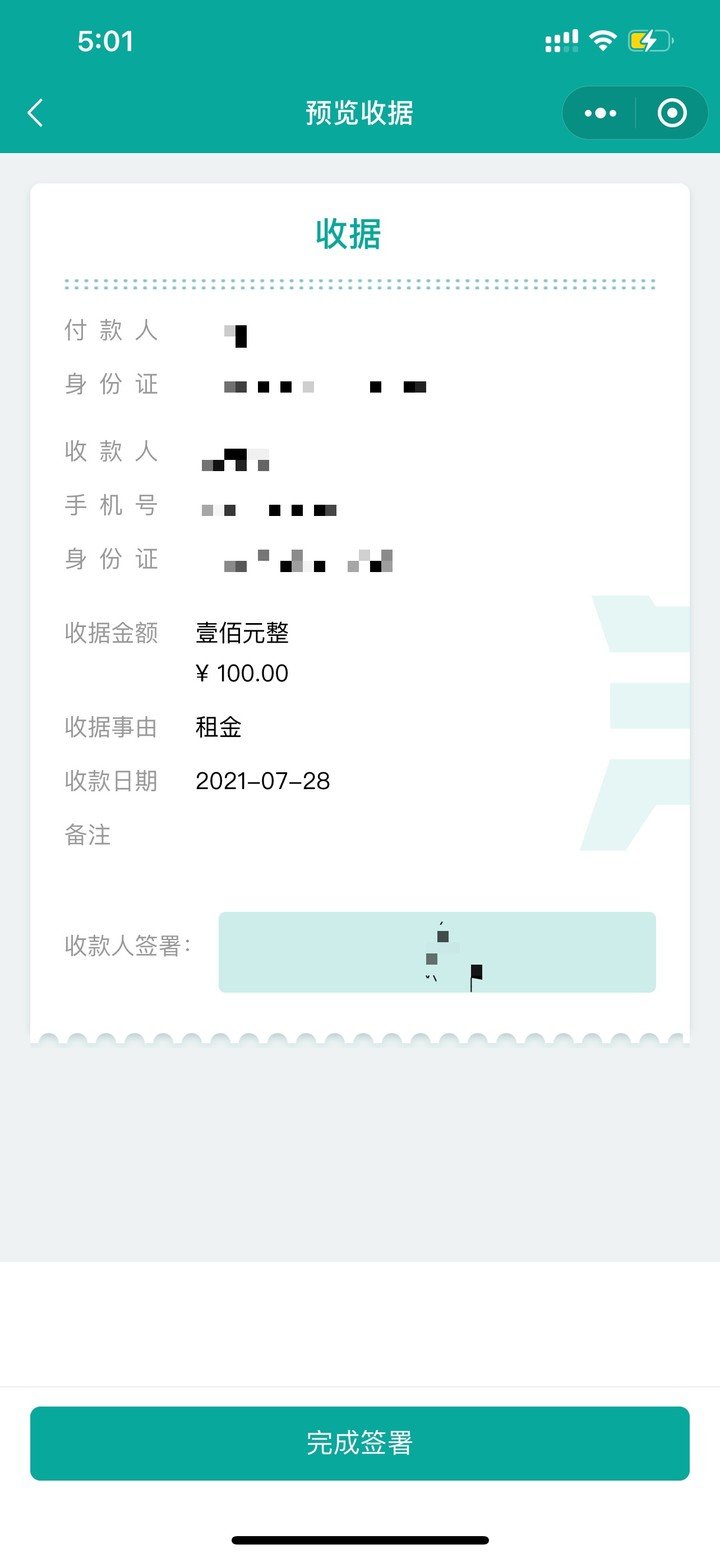720x1558 pixels.
Task: Open the mini program more options menu
Action: (x=600, y=113)
